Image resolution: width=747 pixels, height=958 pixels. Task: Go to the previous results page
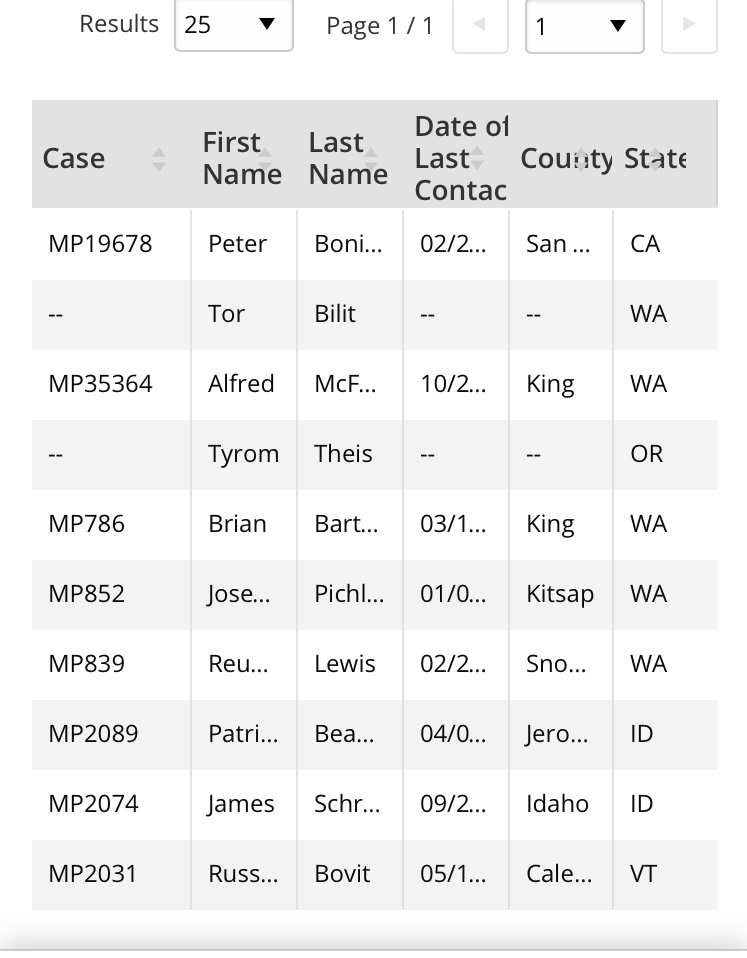point(479,26)
